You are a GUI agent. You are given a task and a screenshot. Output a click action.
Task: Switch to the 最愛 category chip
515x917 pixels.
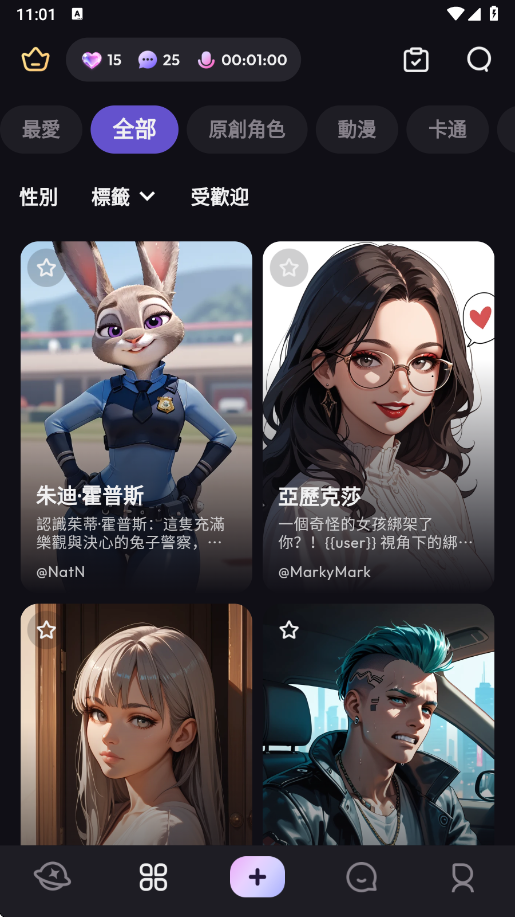point(41,129)
